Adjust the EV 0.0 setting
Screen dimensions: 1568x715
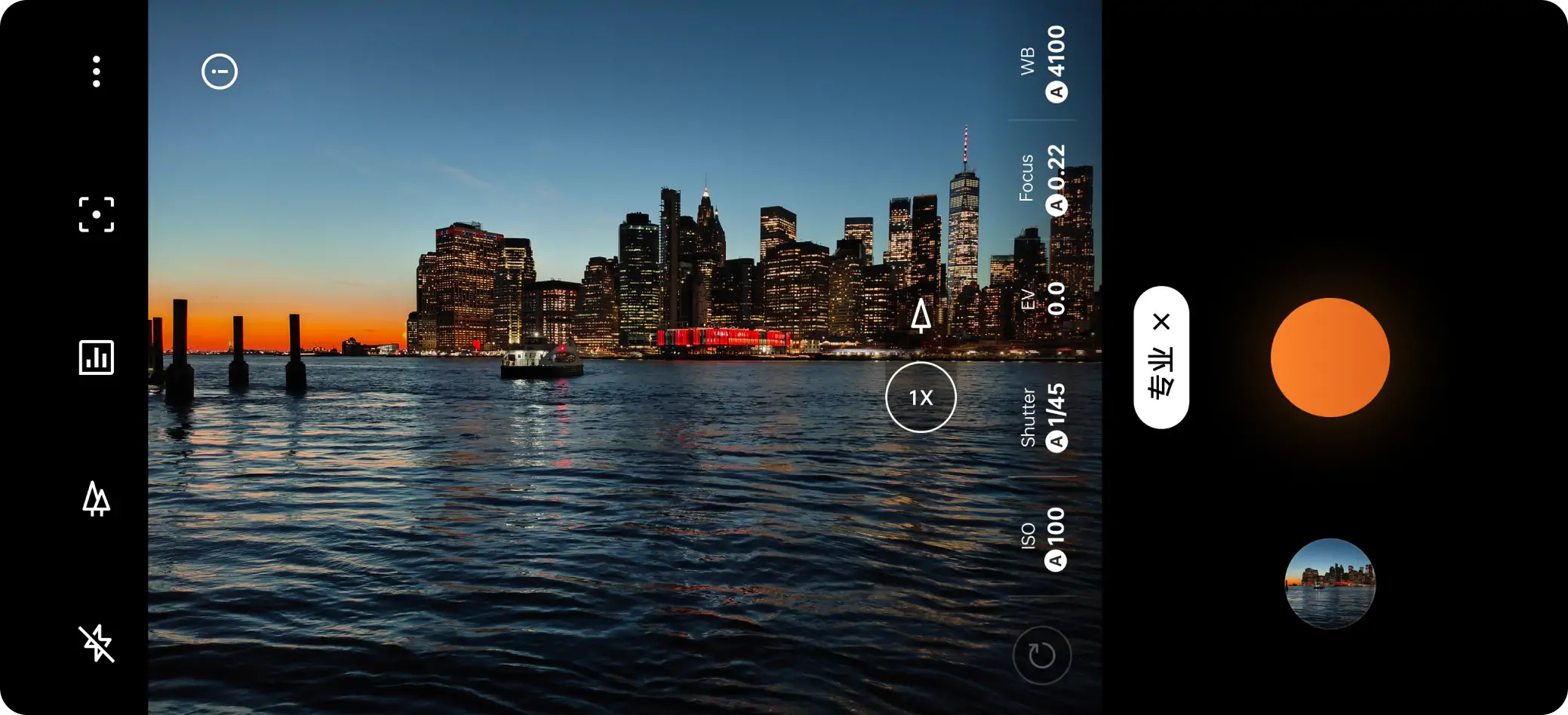pos(1044,299)
